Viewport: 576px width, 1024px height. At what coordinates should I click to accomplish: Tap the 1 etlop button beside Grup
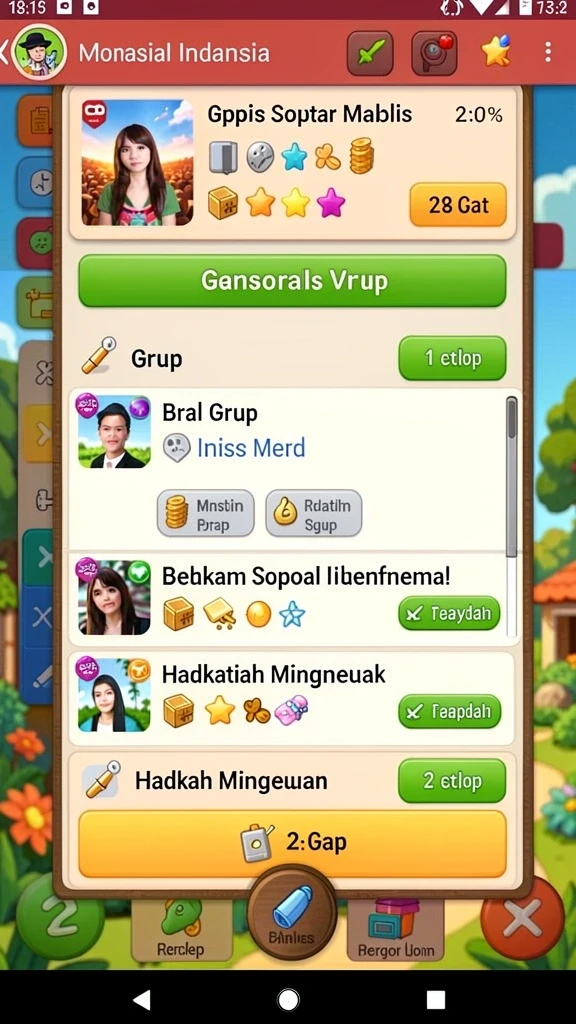453,358
